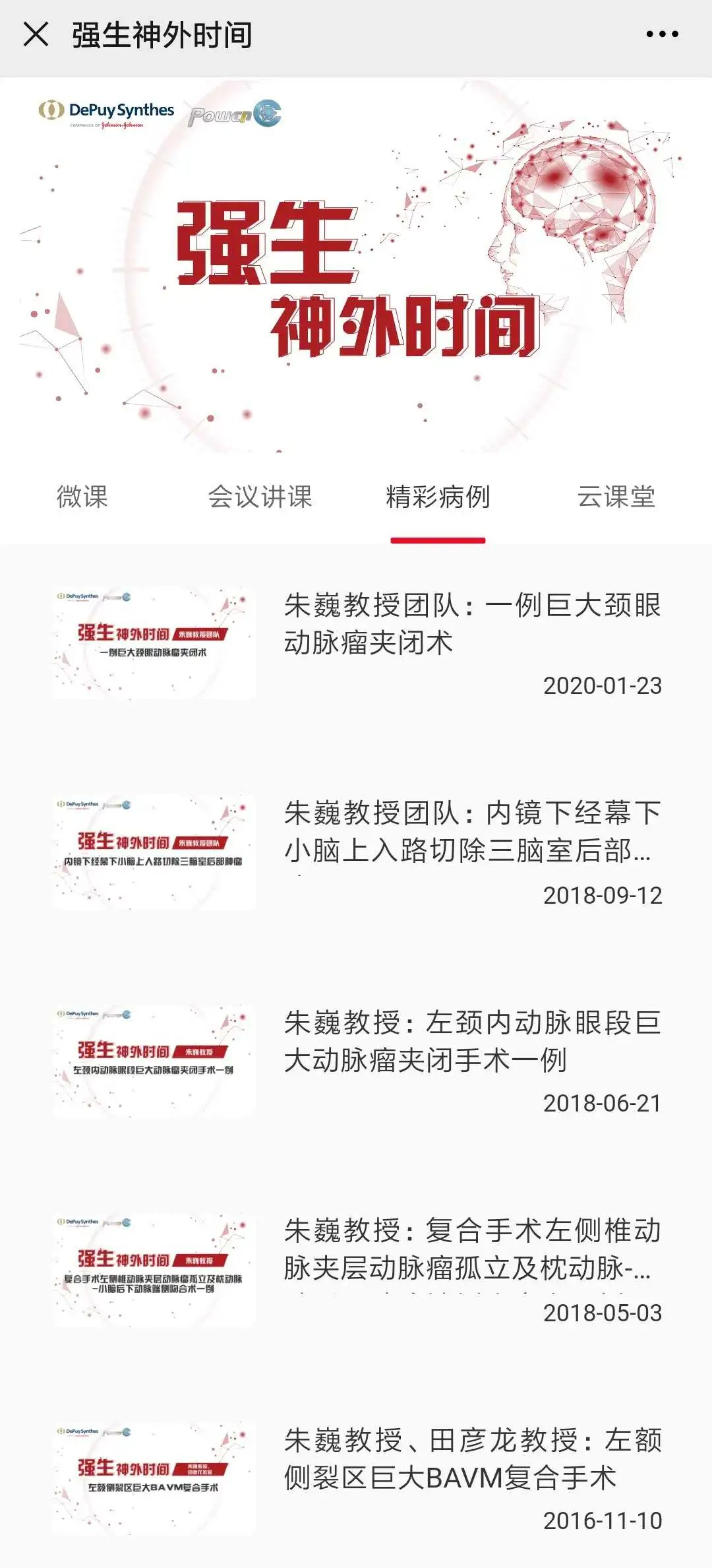Viewport: 712px width, 1568px height.
Task: Close the 强生神外时间 page
Action: point(36,34)
